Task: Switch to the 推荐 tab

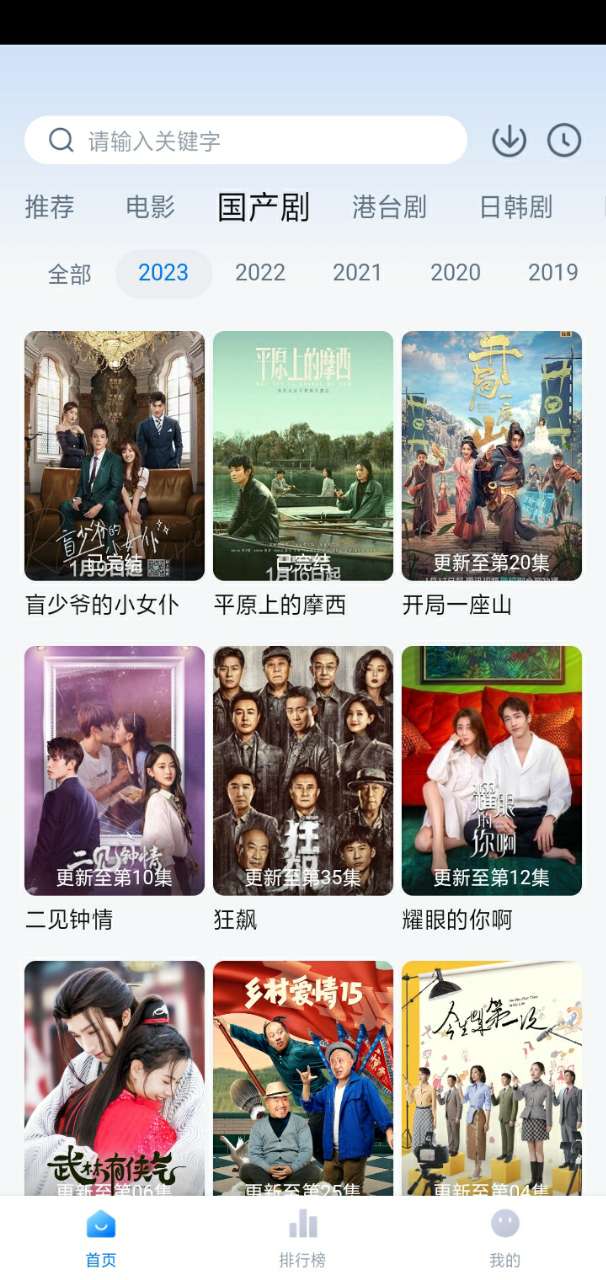Action: [x=50, y=207]
